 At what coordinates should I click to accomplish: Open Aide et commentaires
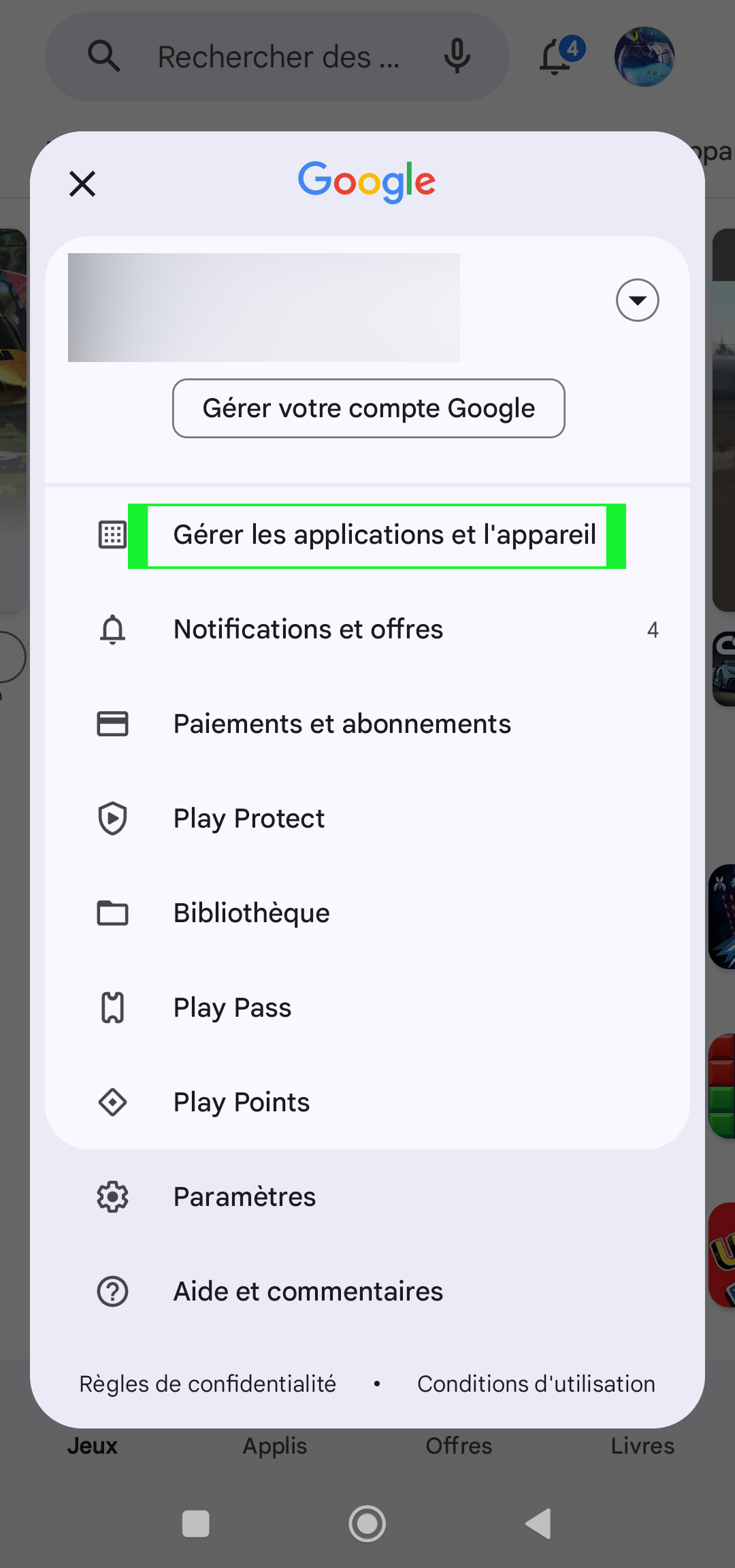[367, 1292]
